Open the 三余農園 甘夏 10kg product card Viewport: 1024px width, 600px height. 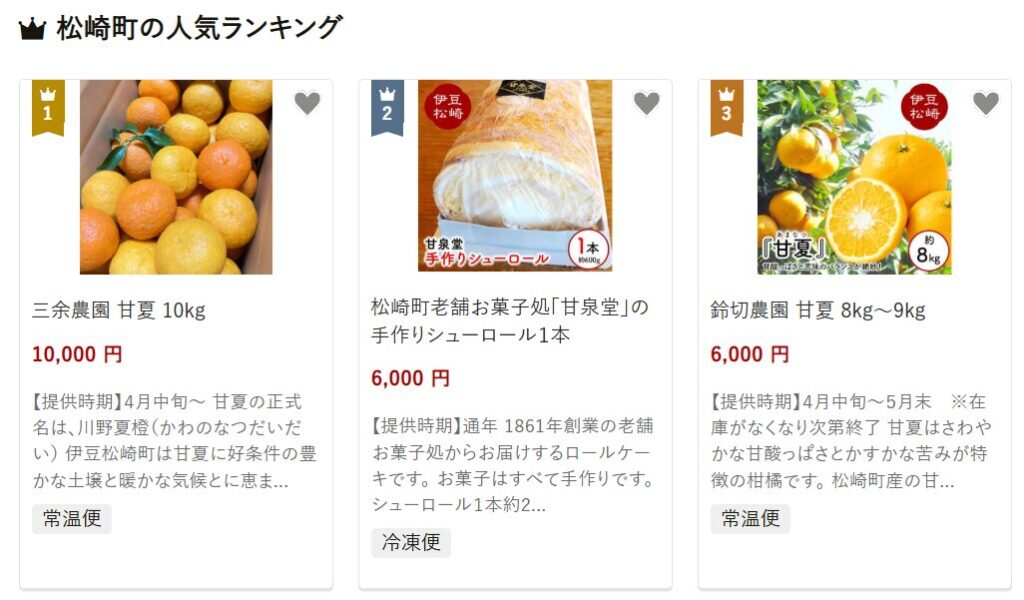(119, 310)
